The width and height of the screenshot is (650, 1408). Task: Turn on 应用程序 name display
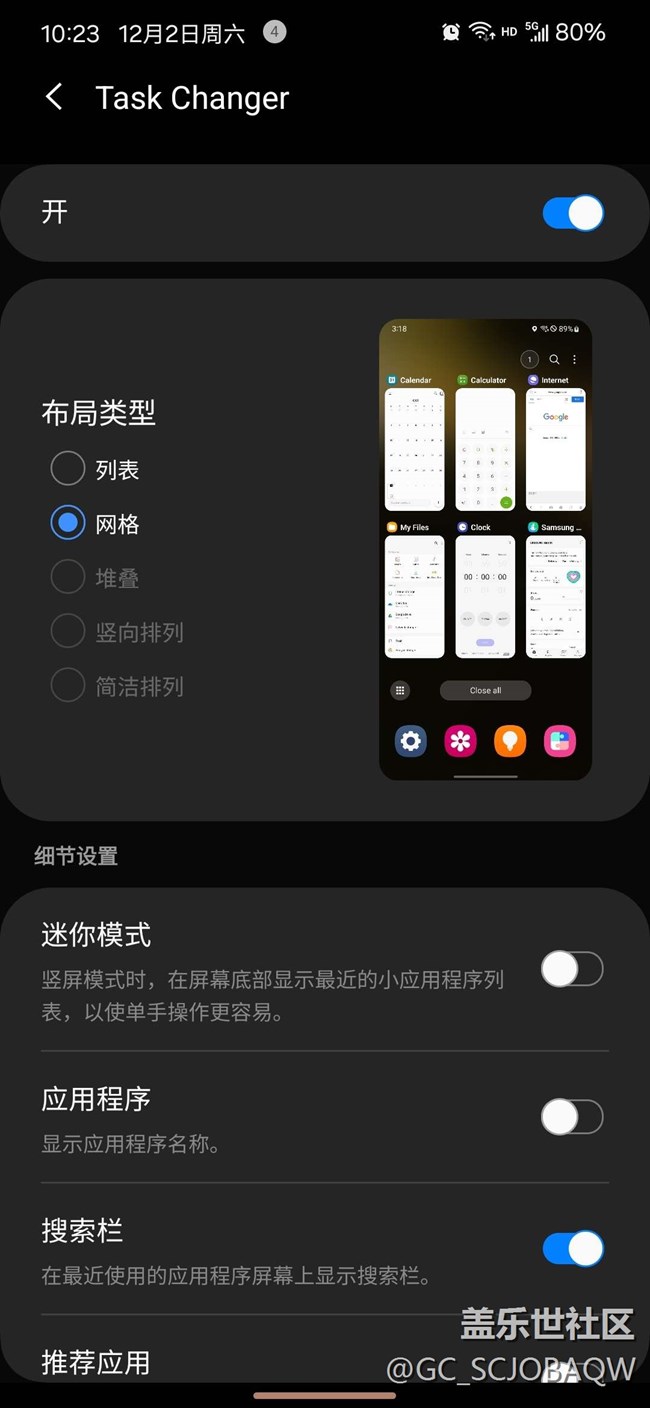click(572, 1117)
